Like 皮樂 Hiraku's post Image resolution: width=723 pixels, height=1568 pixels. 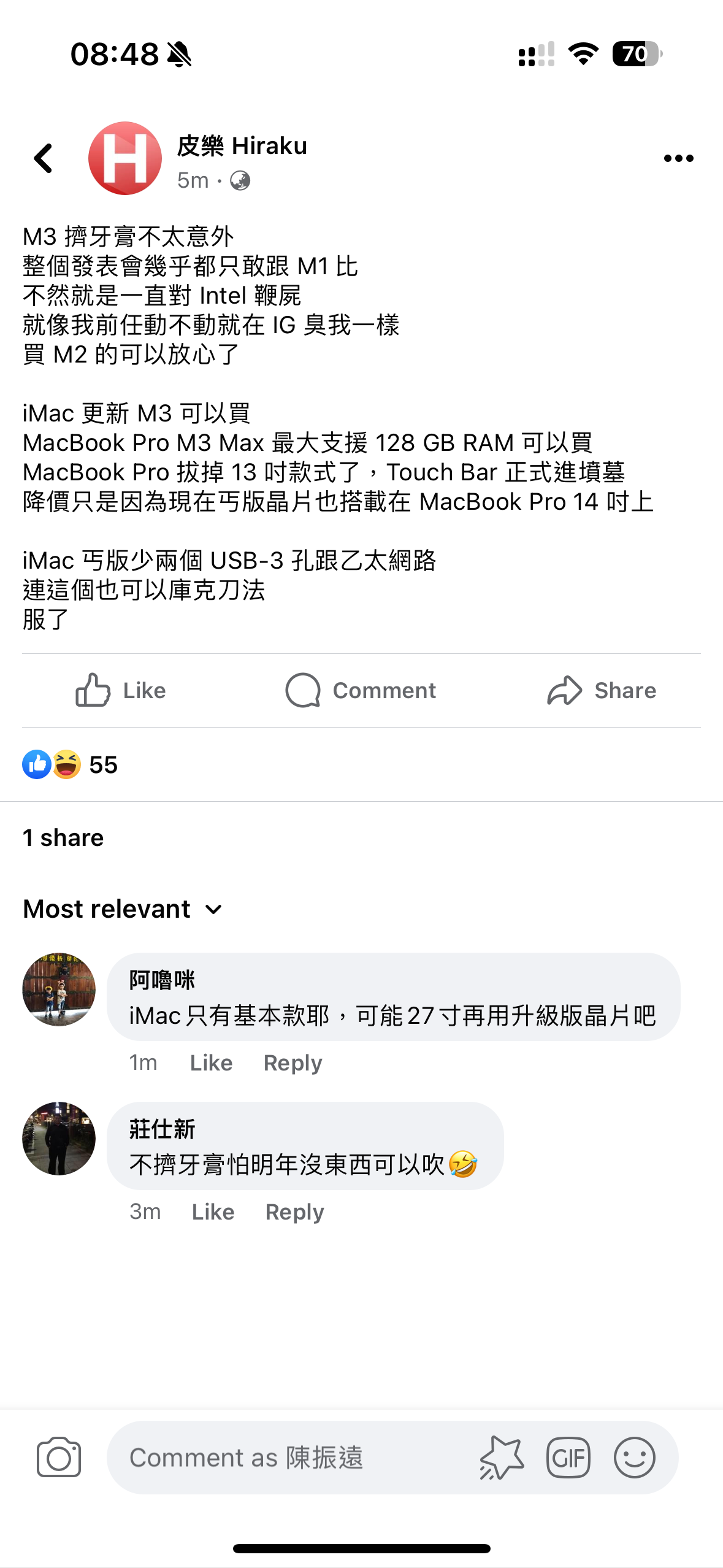click(121, 690)
